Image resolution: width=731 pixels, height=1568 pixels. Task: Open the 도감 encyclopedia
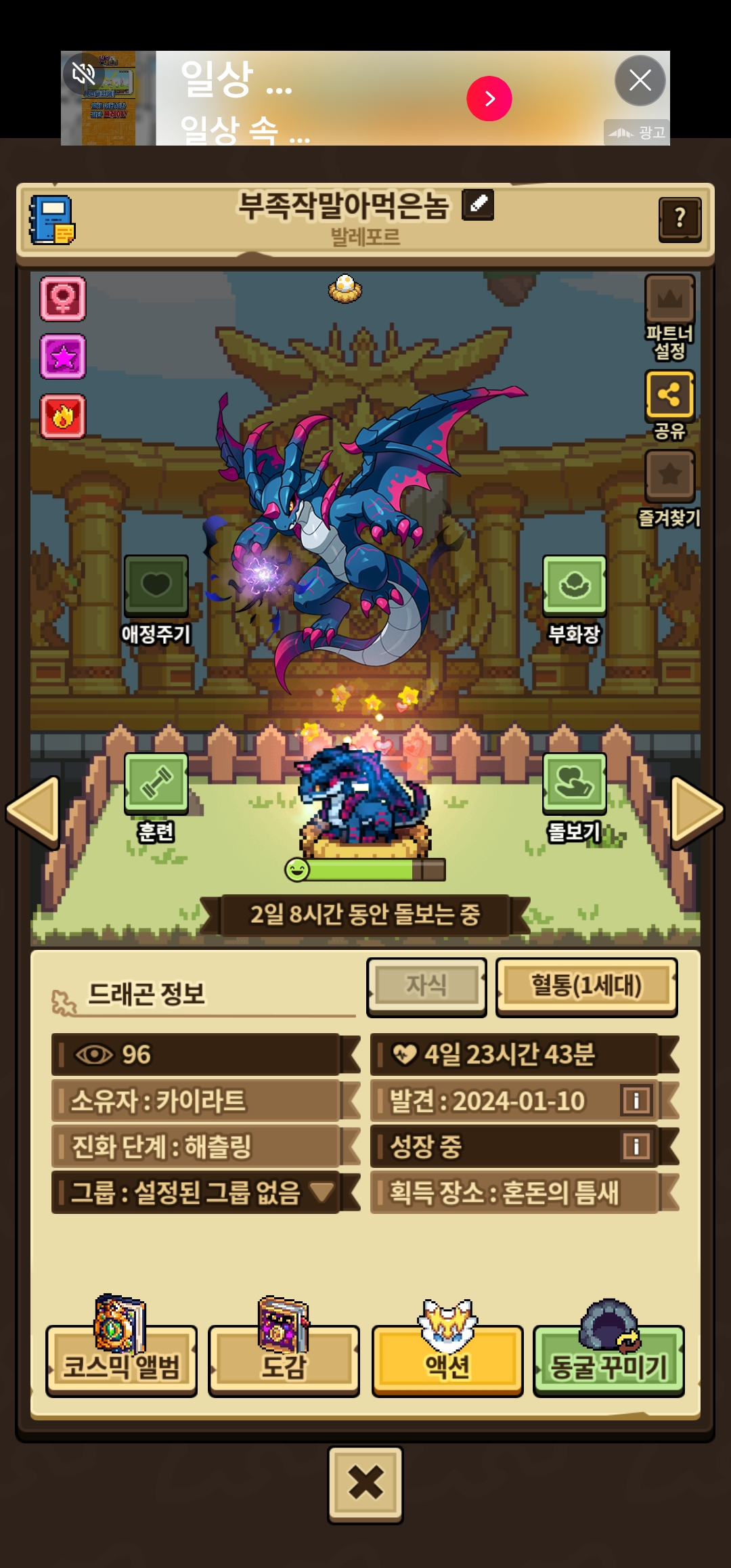click(x=284, y=1361)
